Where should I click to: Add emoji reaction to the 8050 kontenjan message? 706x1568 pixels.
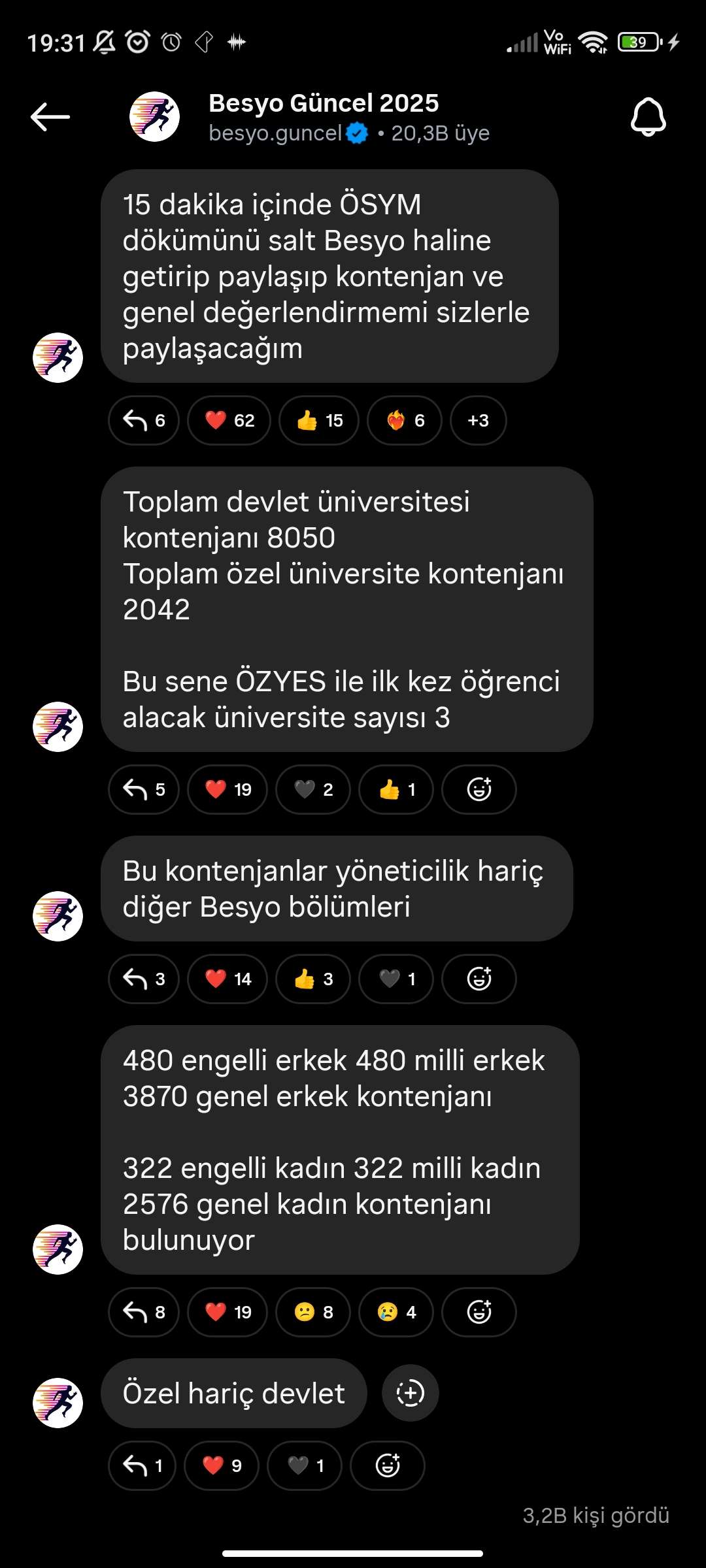point(479,789)
